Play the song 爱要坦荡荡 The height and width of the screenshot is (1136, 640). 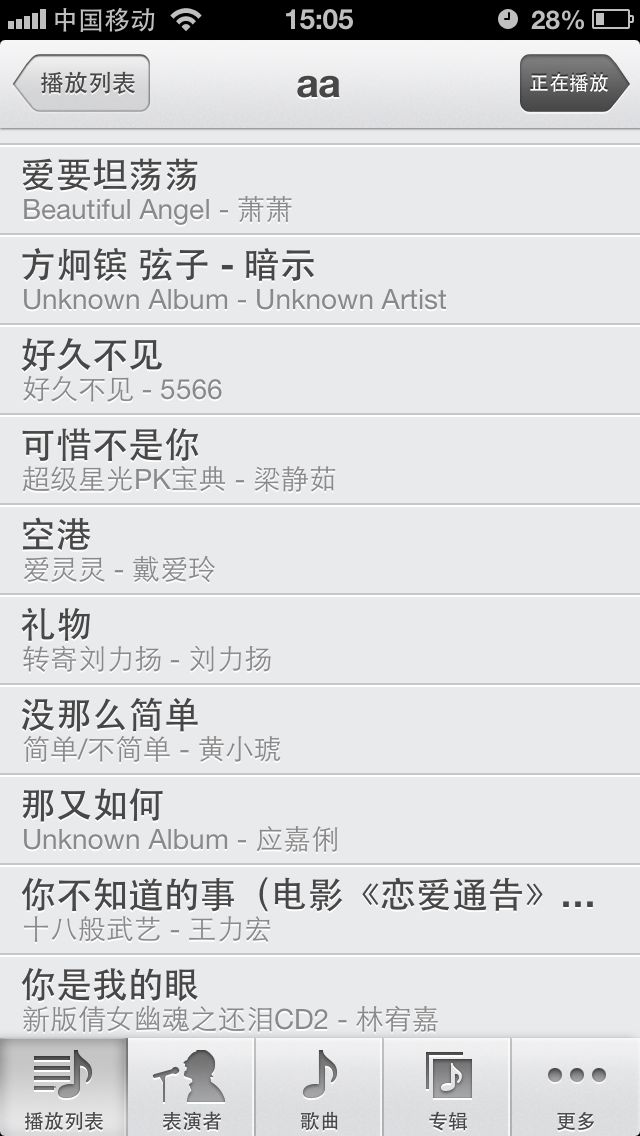click(320, 190)
